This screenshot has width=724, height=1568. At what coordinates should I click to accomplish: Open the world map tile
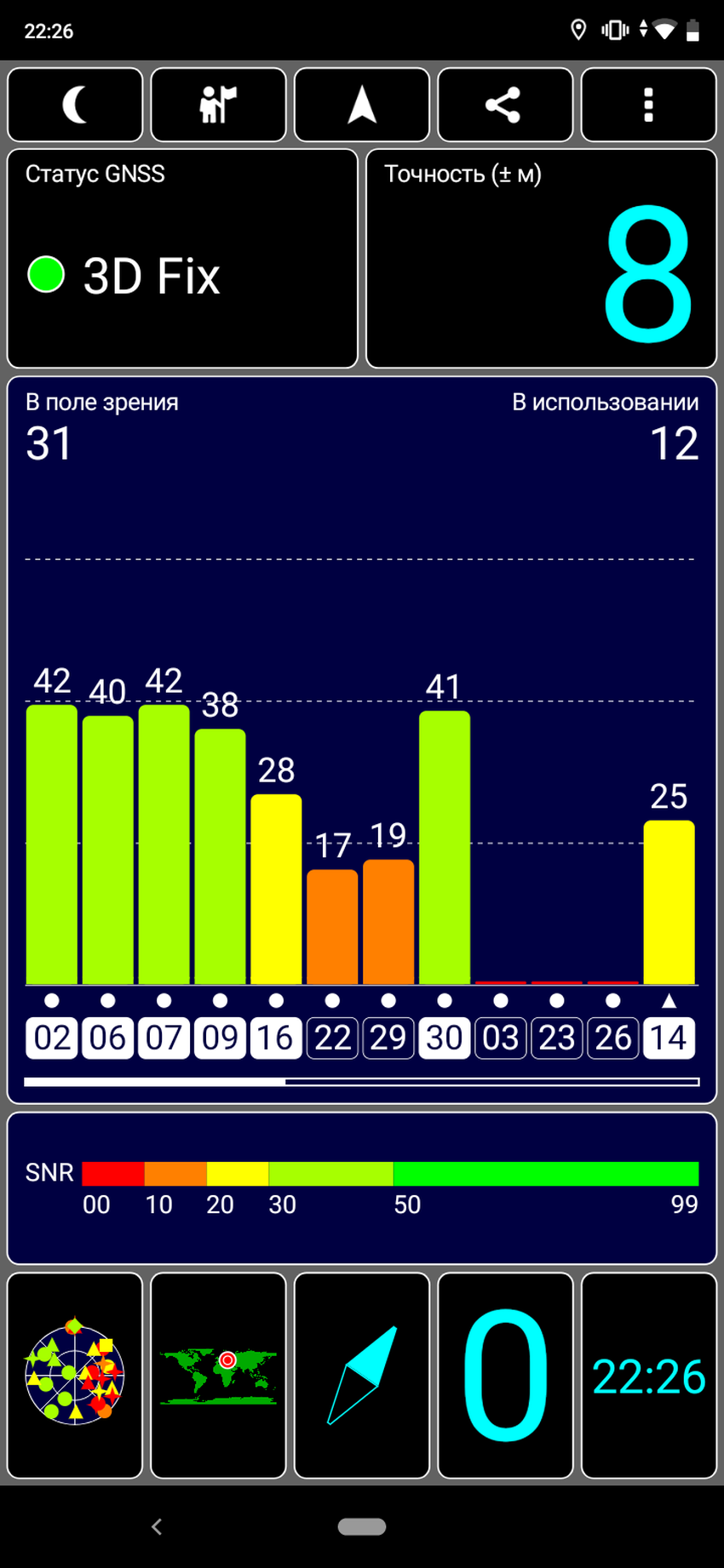point(218,1376)
